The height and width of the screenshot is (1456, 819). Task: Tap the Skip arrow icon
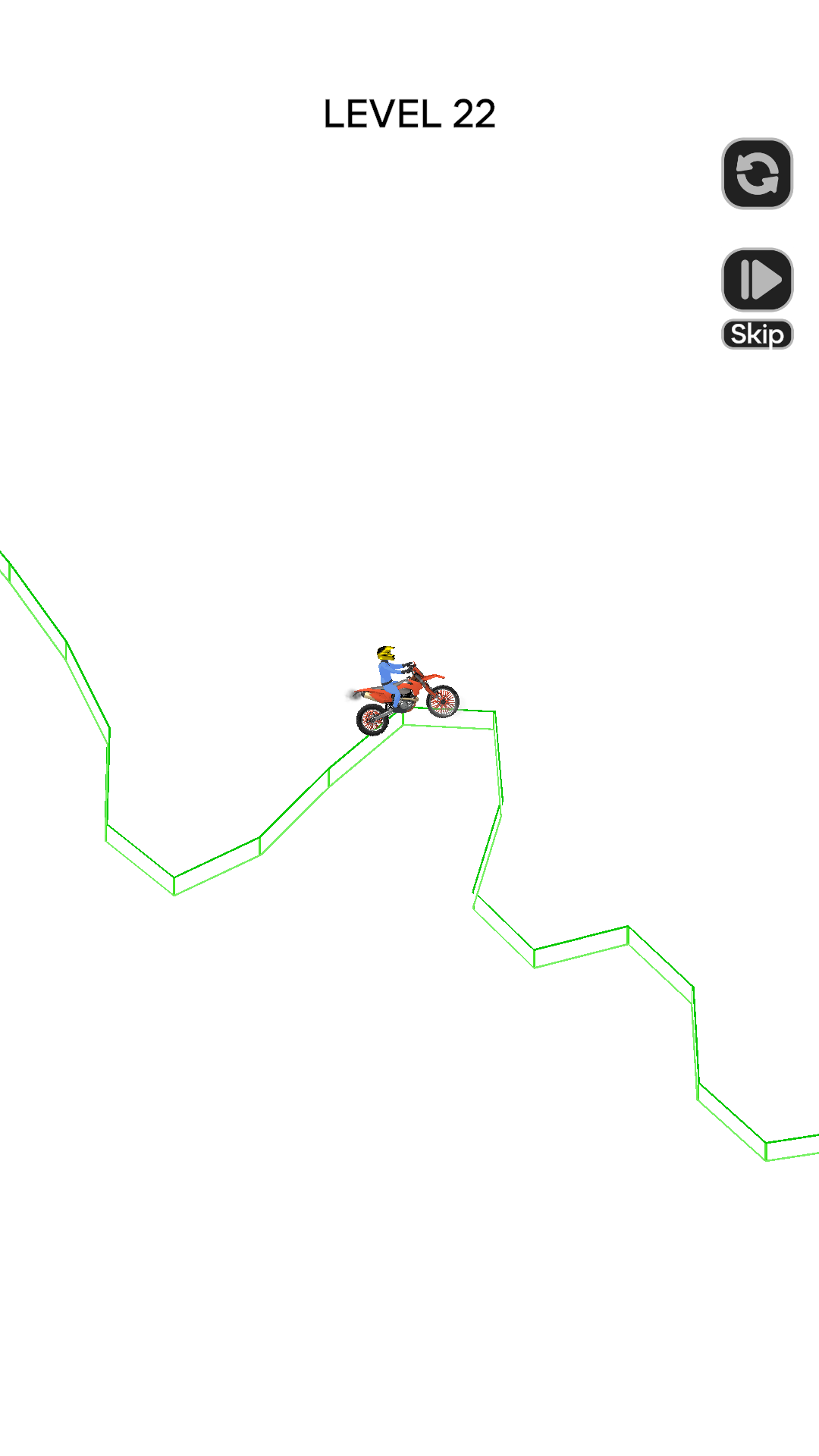coord(757,280)
